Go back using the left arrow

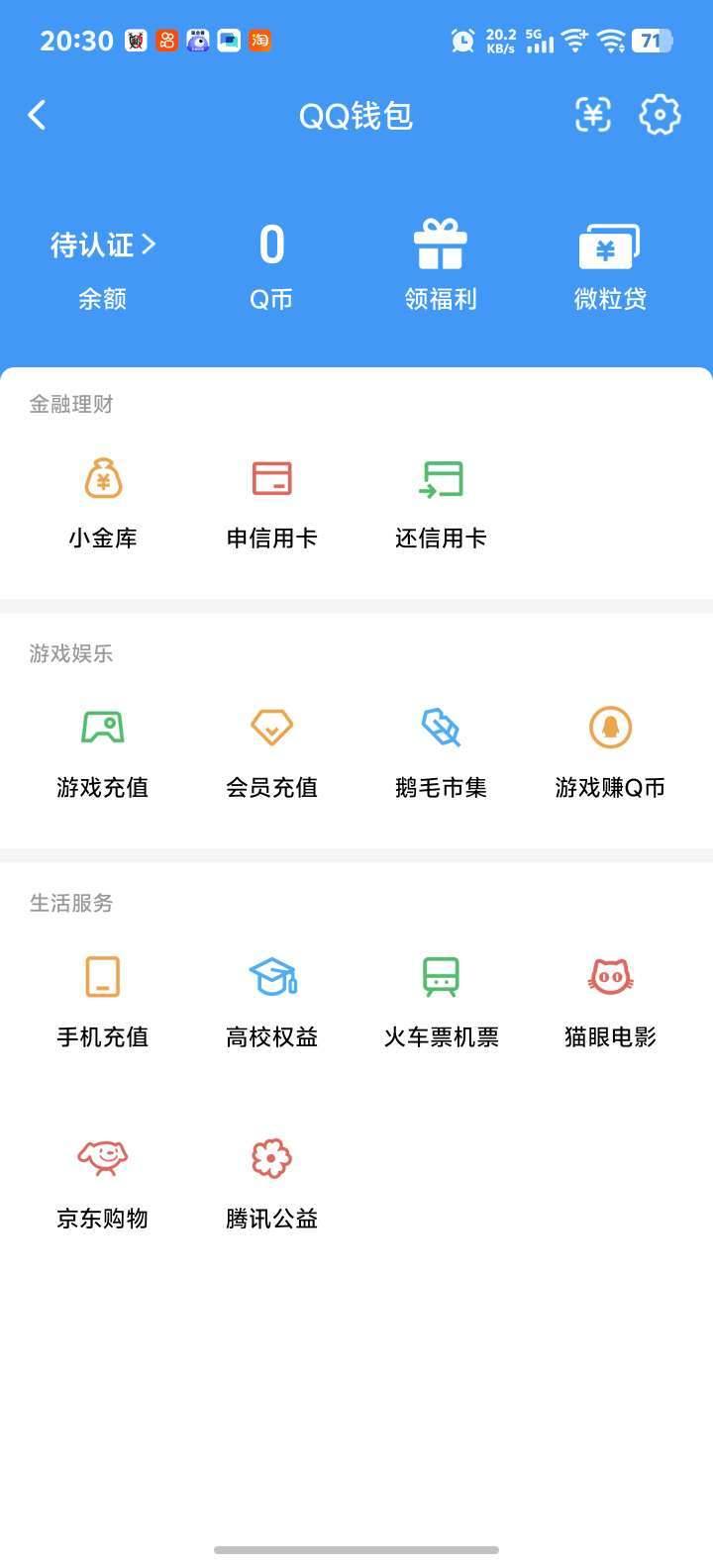[x=38, y=115]
